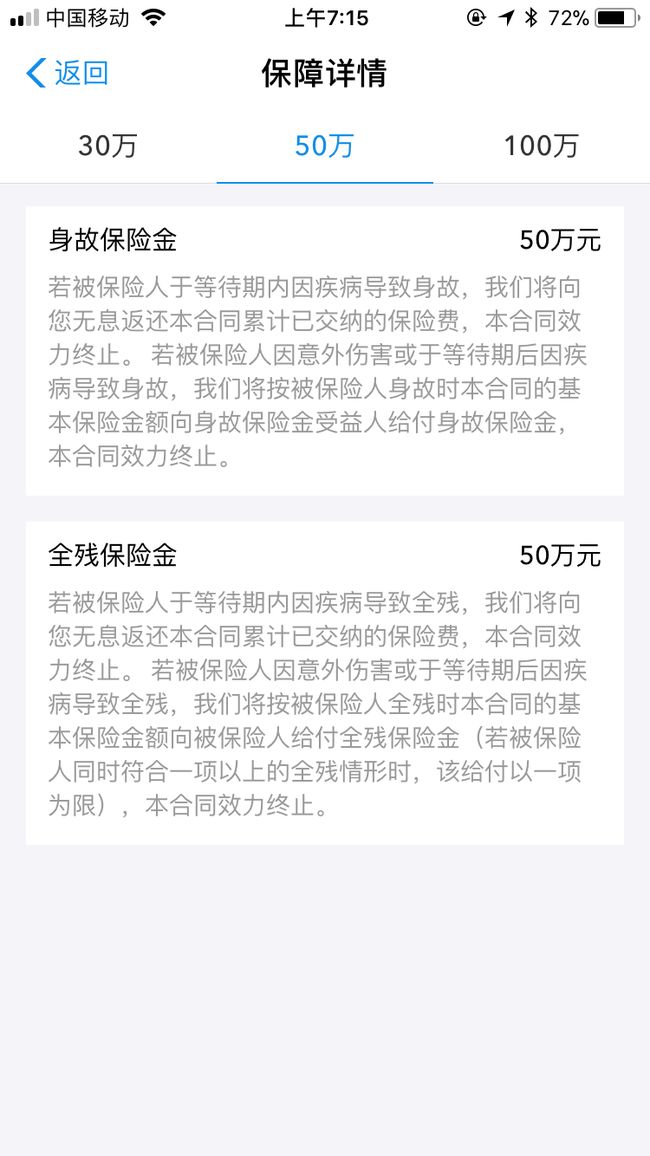Go back using the 返回 button
This screenshot has width=650, height=1156.
pos(68,73)
